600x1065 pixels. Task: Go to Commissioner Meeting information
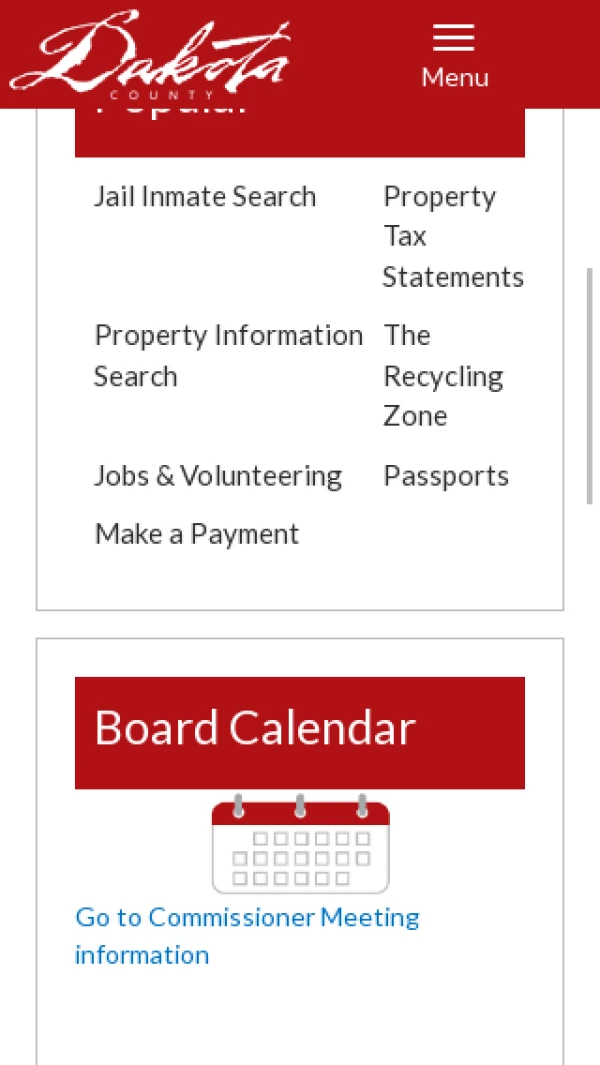pos(247,935)
